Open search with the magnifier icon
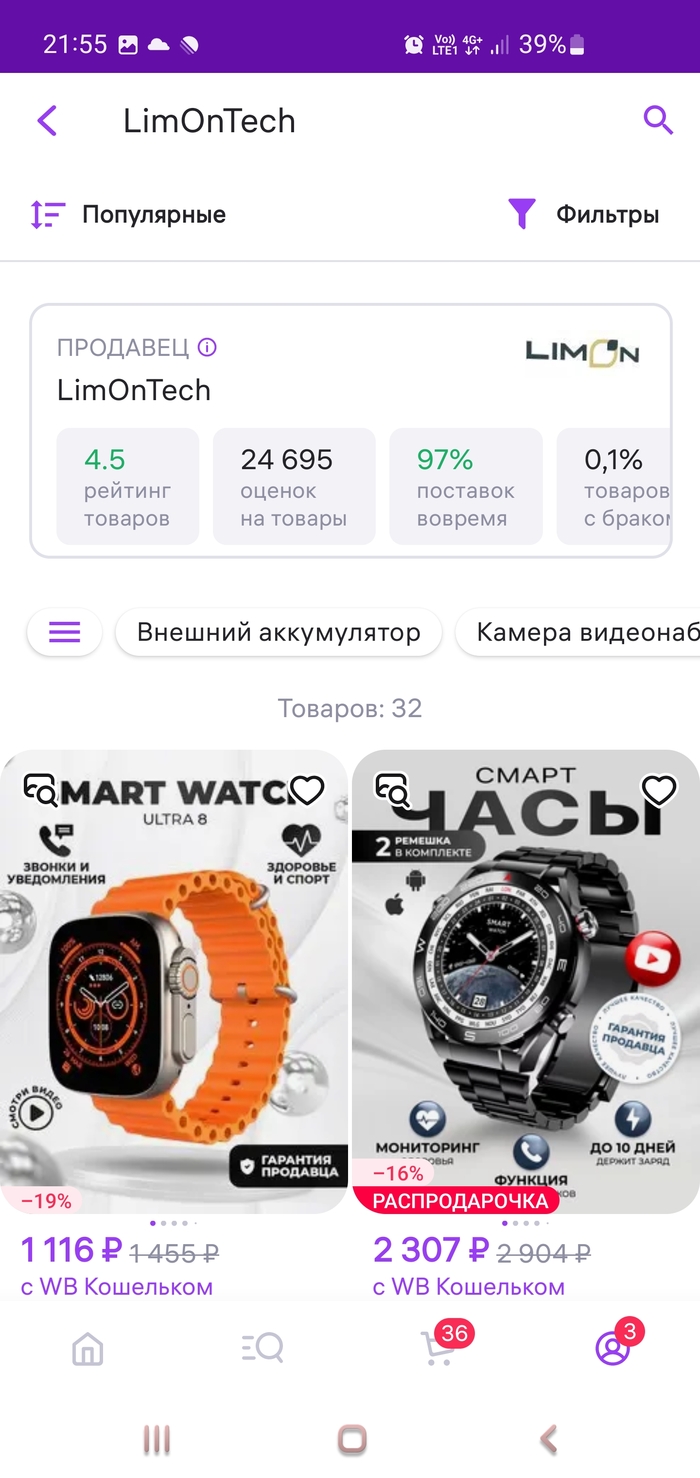This screenshot has width=700, height=1478. (657, 121)
